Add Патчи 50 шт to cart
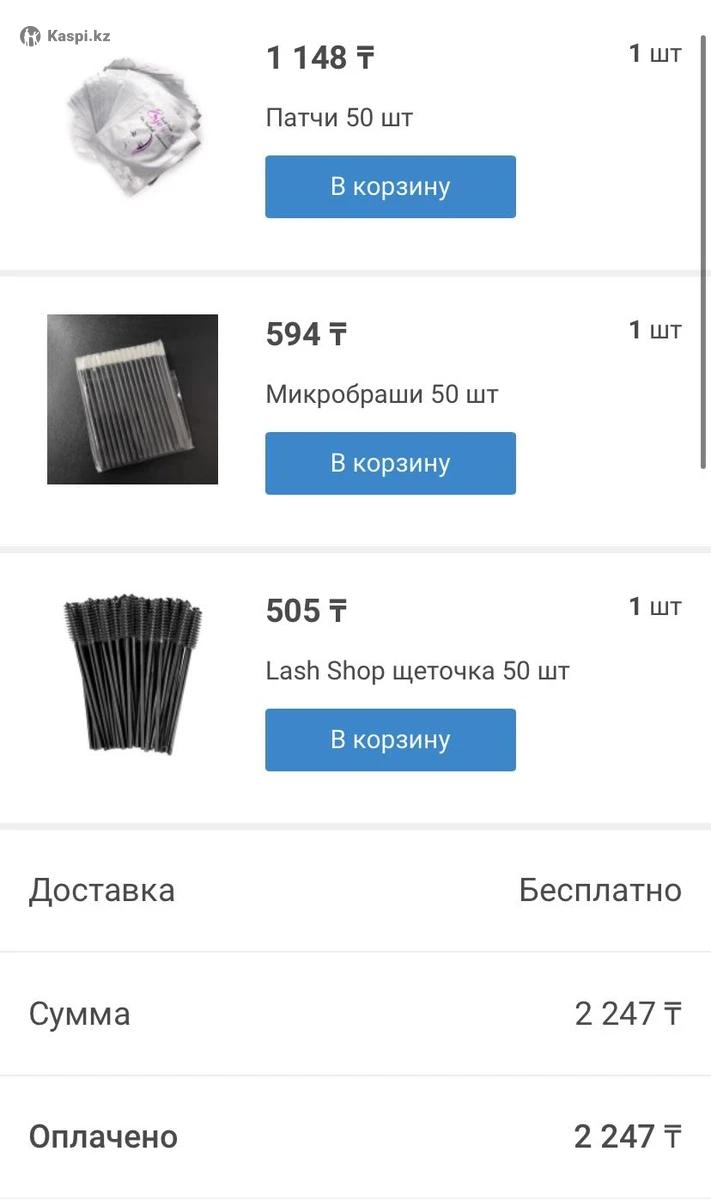The height and width of the screenshot is (1200, 711). (390, 187)
